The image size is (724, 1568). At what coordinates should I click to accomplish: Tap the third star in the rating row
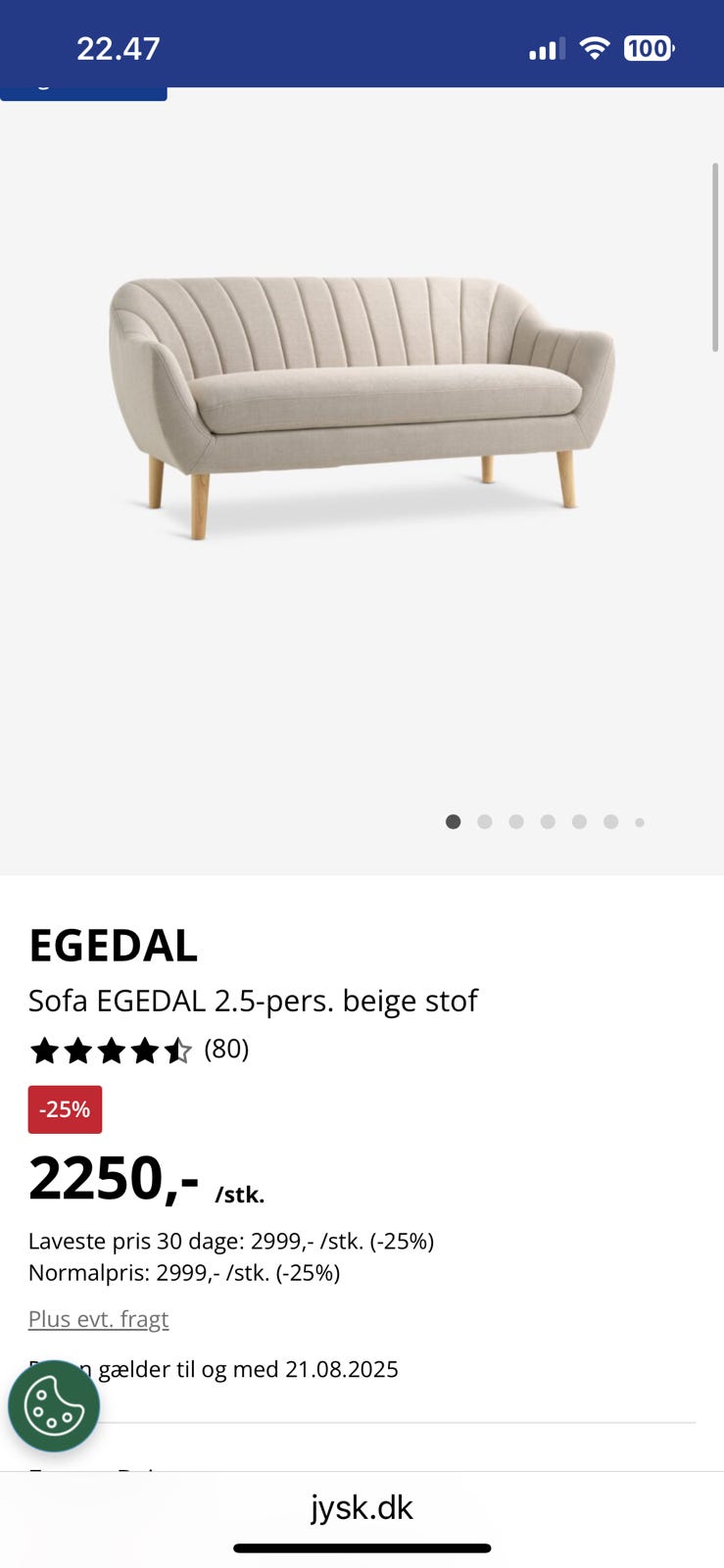click(x=112, y=1049)
